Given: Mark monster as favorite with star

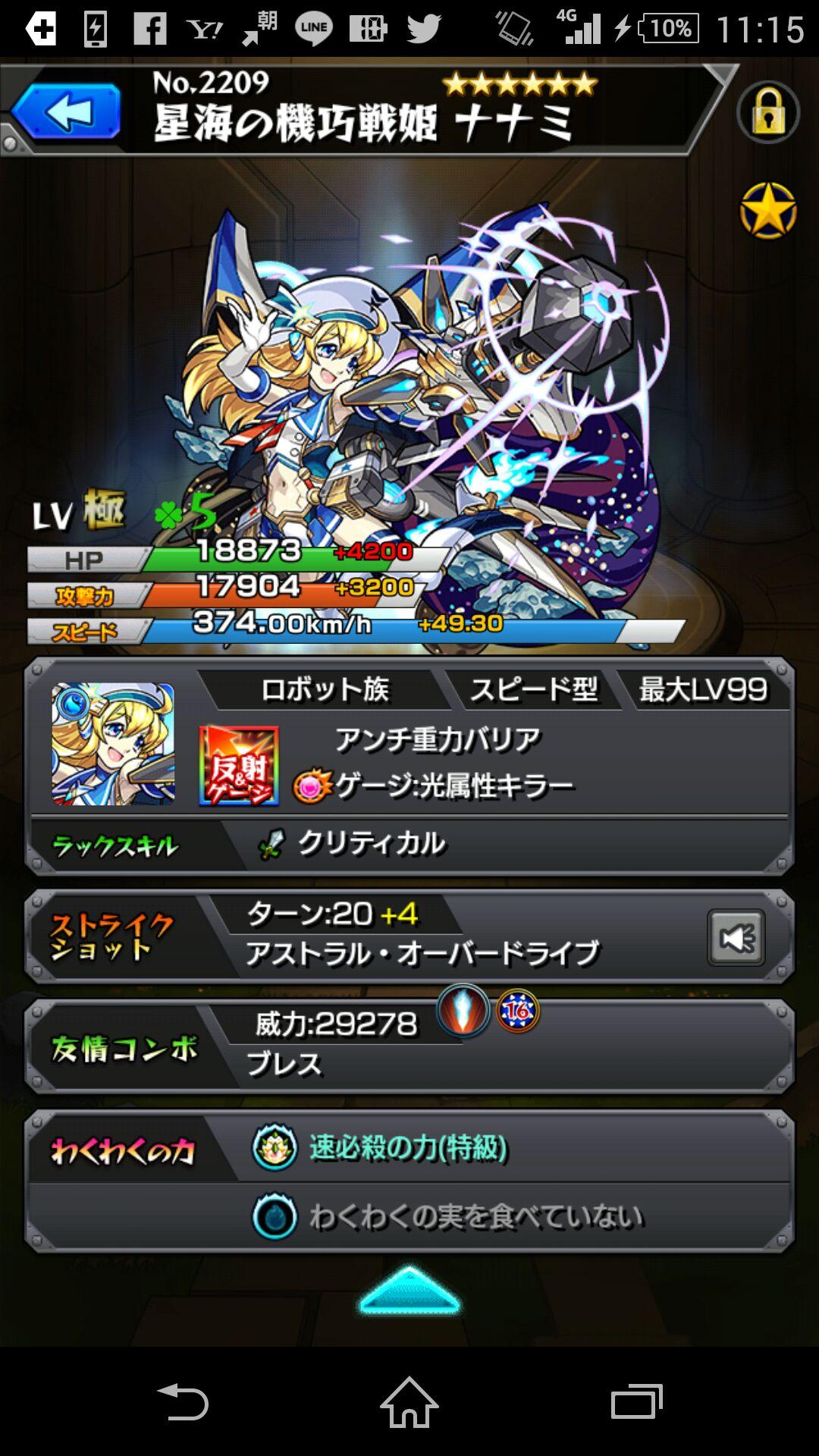Looking at the screenshot, I should [x=767, y=210].
